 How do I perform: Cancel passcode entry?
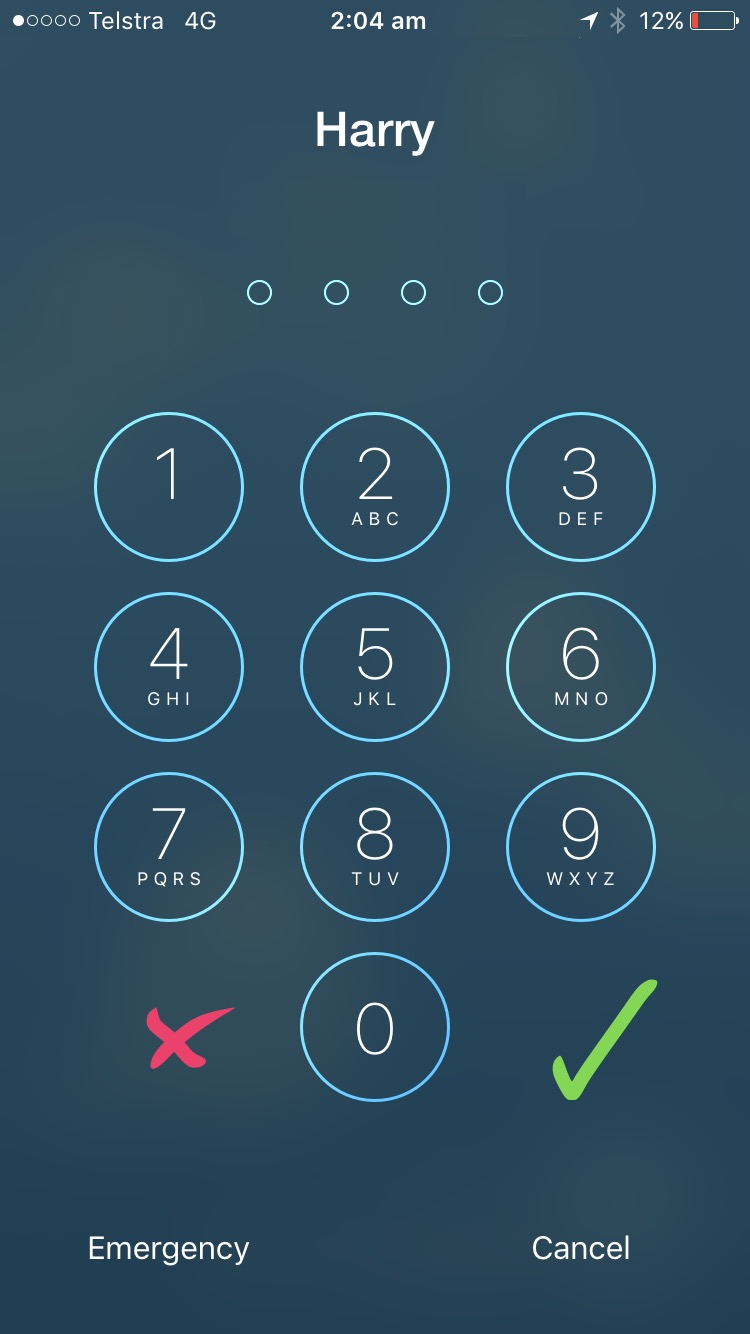pos(580,1248)
